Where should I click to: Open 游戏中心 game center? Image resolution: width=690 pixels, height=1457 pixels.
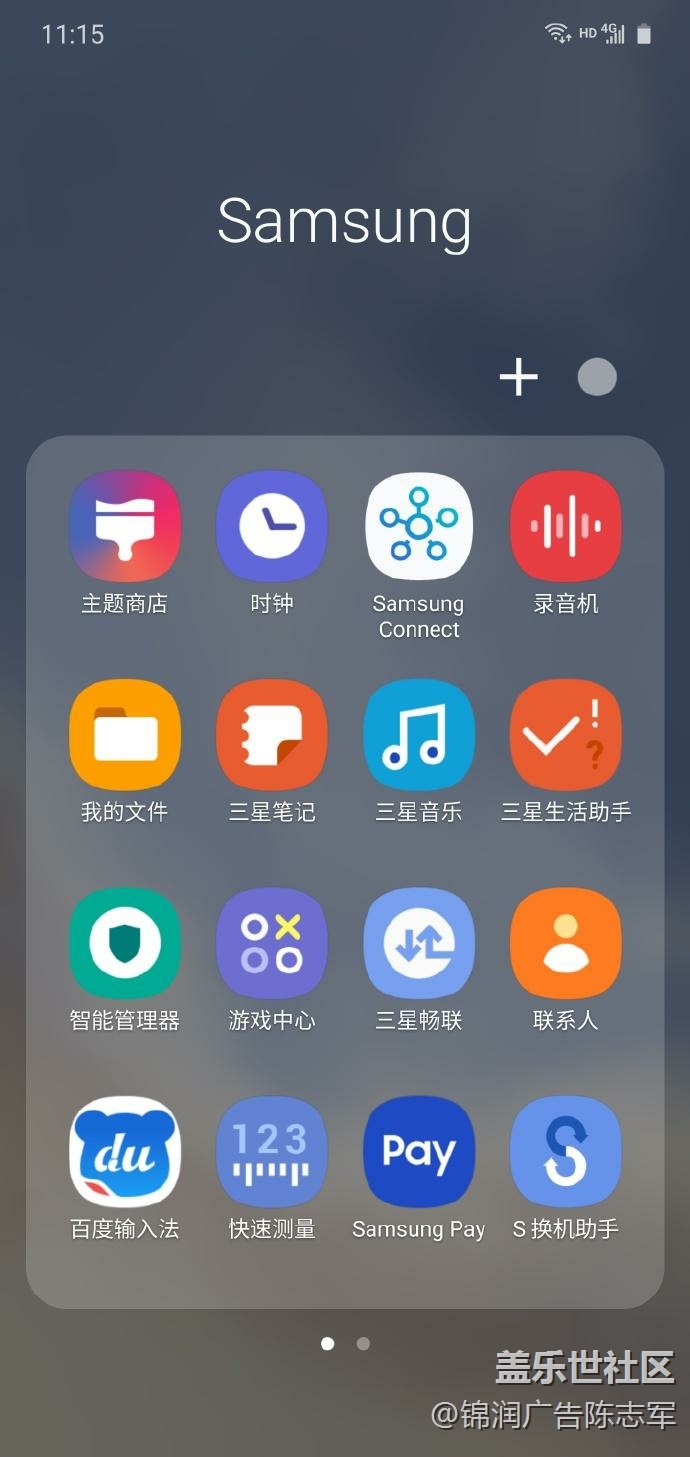(272, 944)
